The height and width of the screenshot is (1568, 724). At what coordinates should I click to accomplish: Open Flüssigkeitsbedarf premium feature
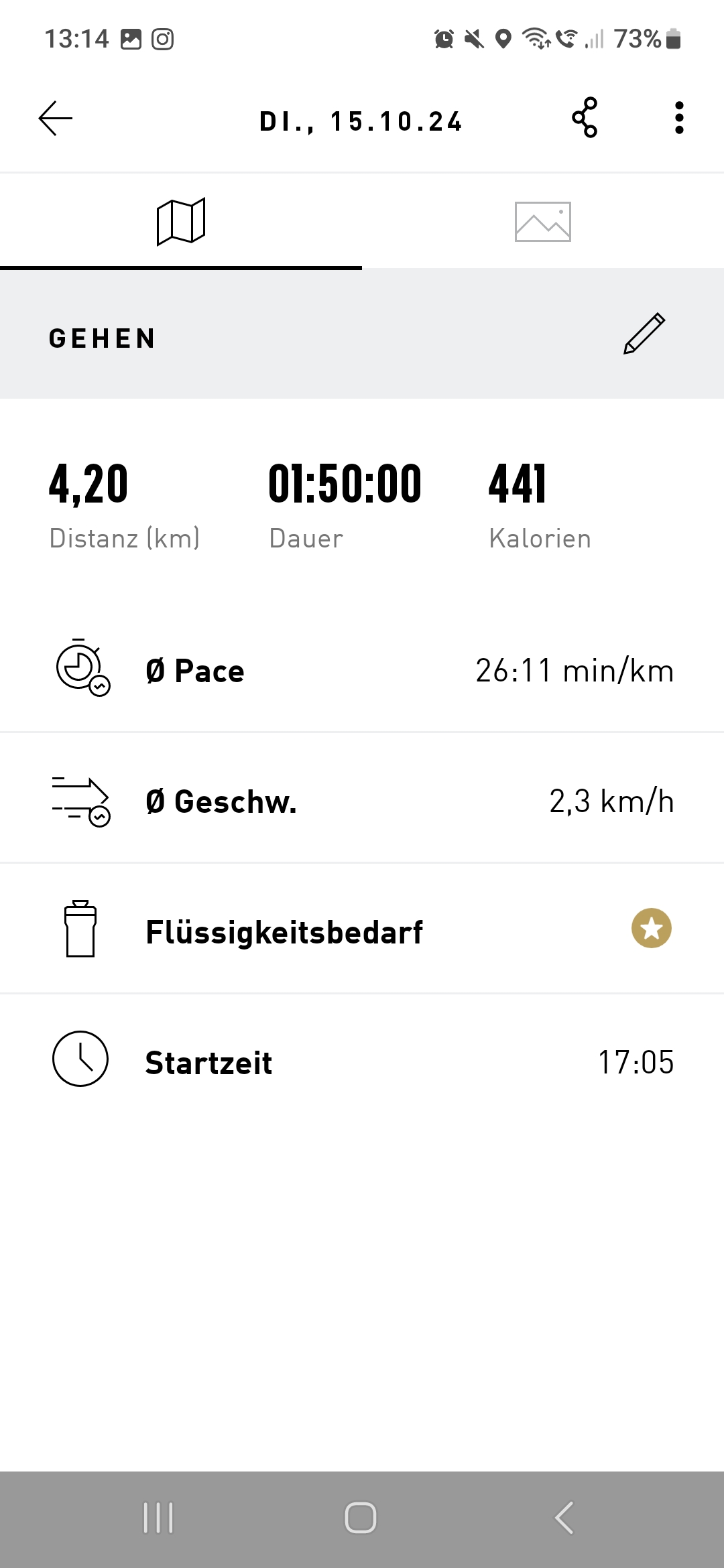[x=362, y=929]
